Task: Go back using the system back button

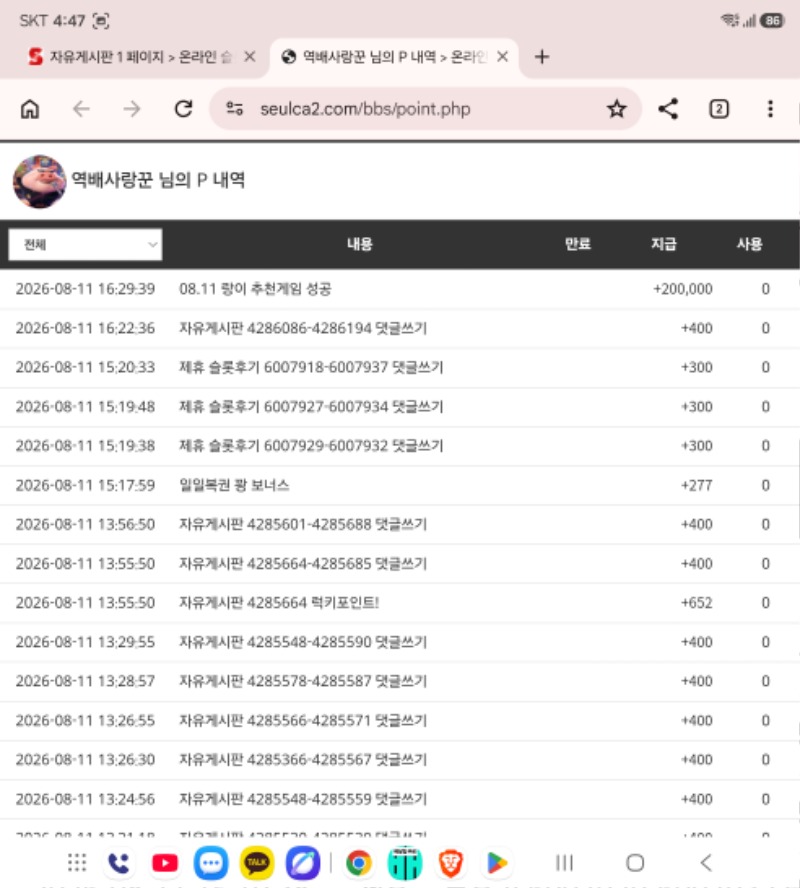Action: 705,863
